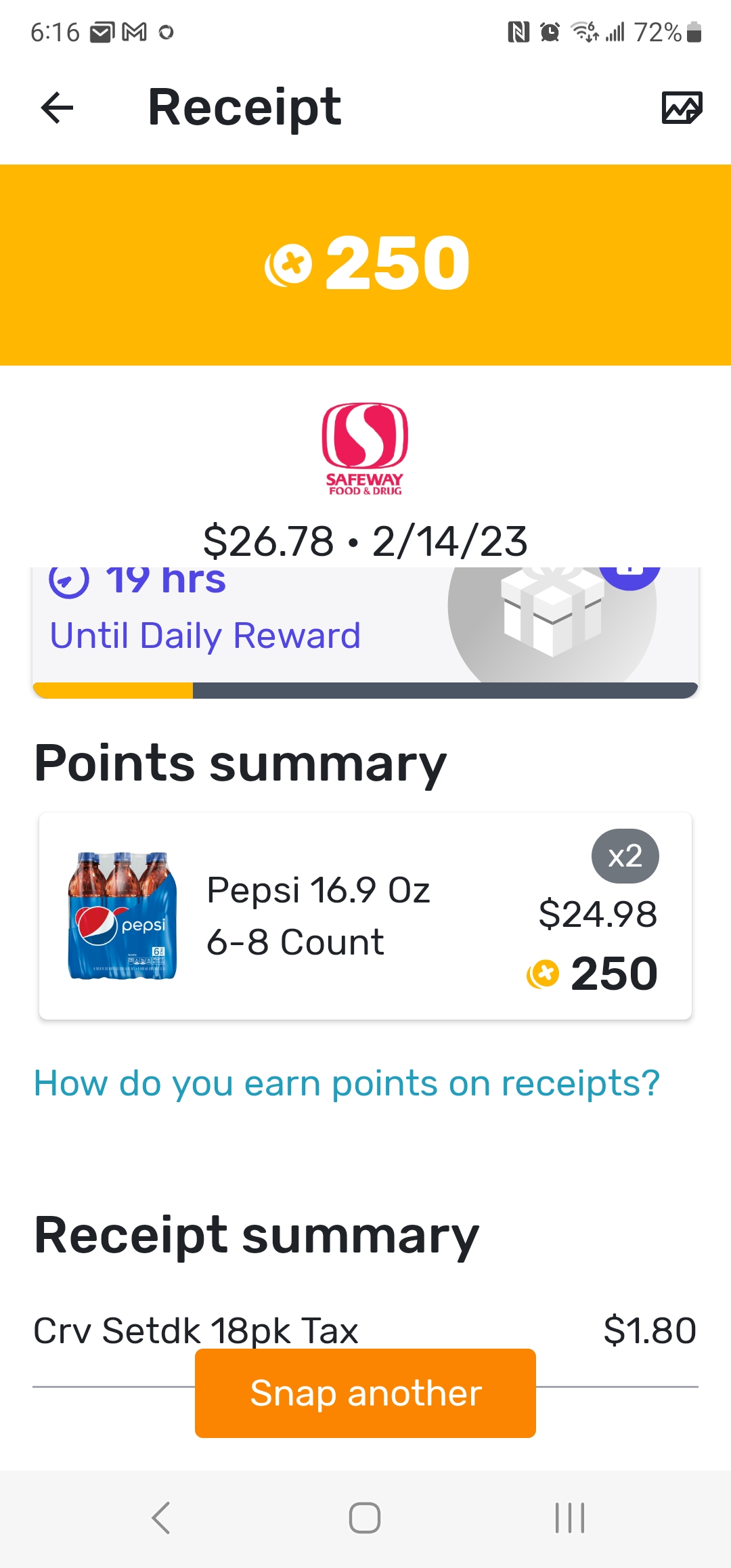View the receipt image

[x=682, y=108]
